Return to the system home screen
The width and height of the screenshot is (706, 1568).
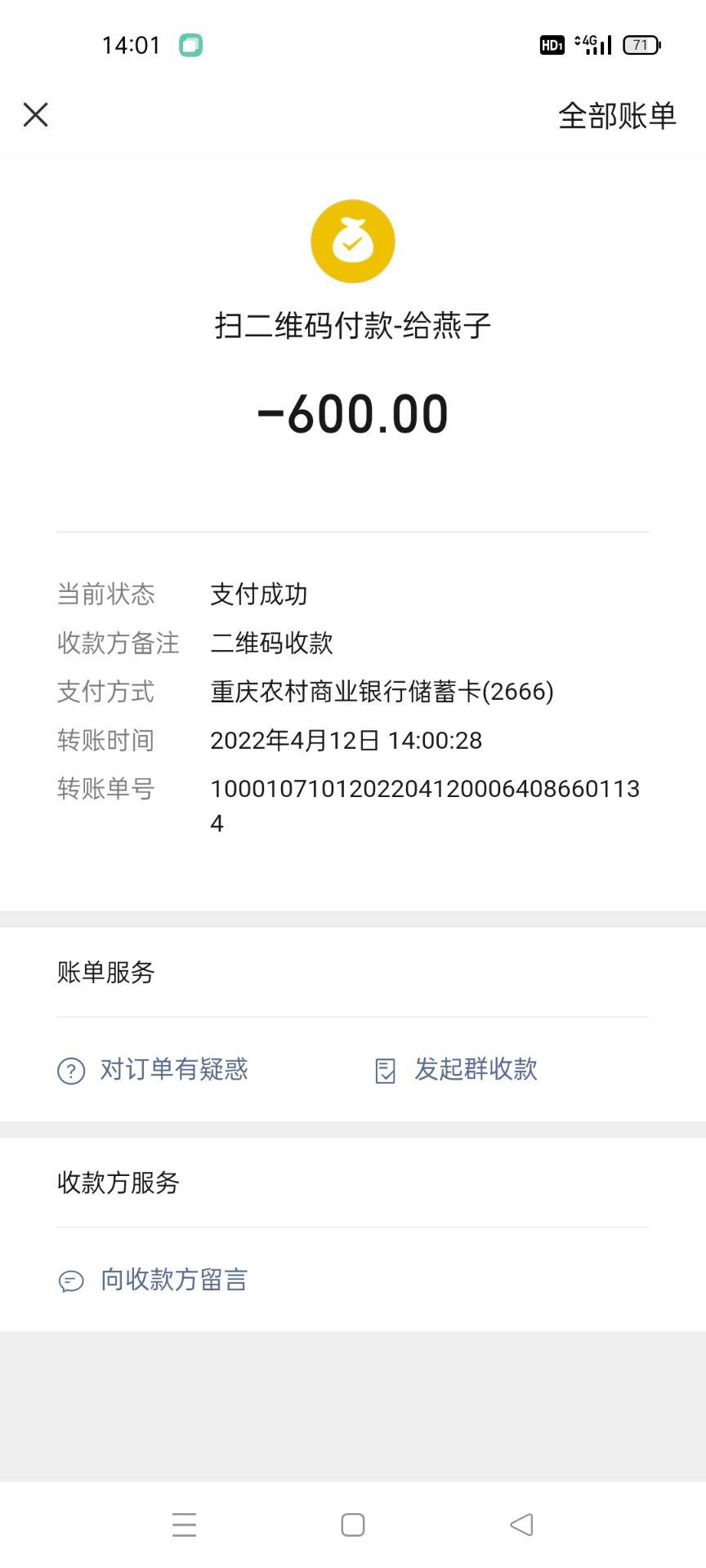pyautogui.click(x=353, y=1524)
